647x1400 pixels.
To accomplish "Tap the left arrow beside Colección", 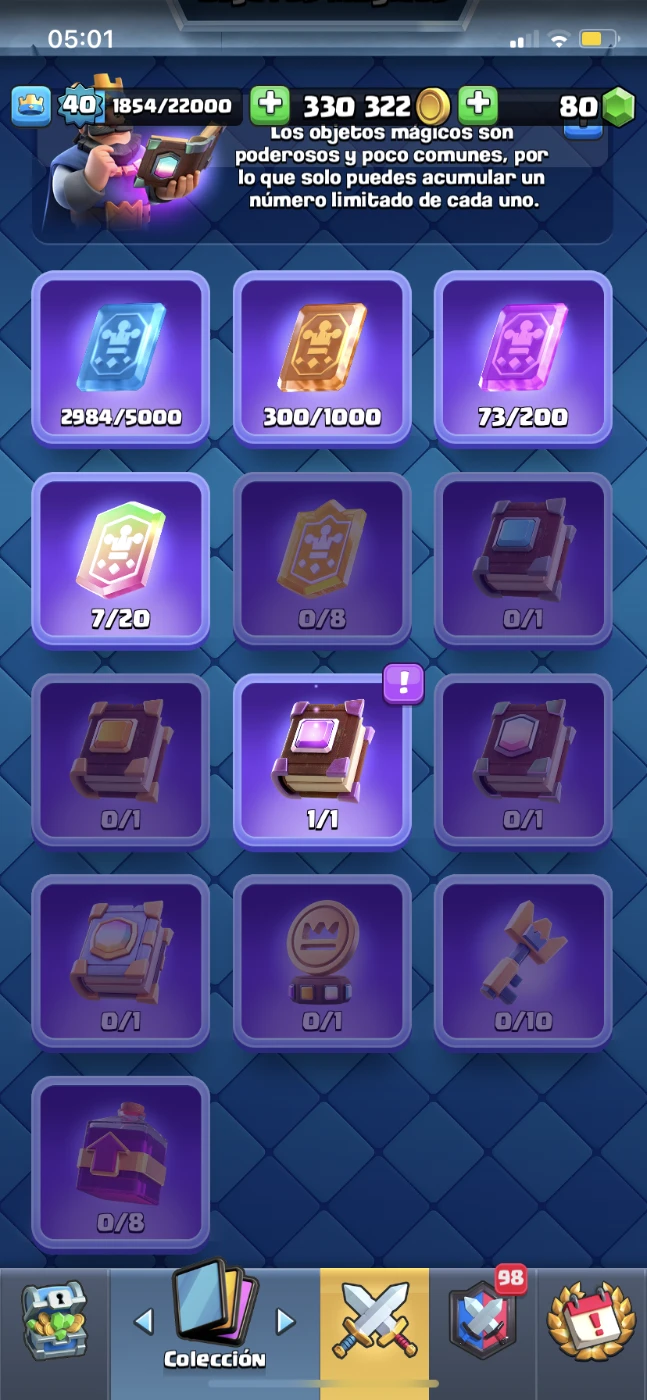I will click(x=144, y=1322).
